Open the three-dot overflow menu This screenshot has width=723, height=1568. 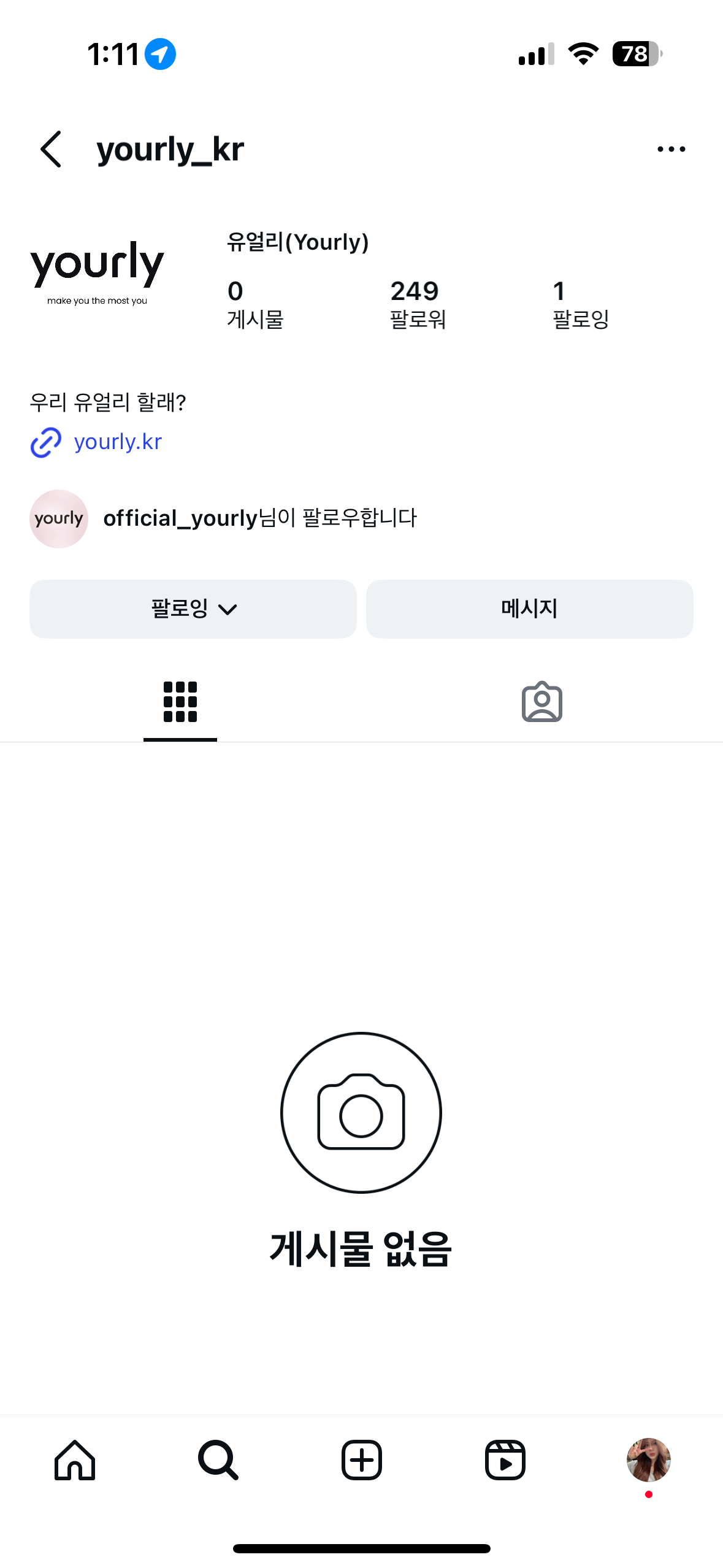pyautogui.click(x=671, y=149)
